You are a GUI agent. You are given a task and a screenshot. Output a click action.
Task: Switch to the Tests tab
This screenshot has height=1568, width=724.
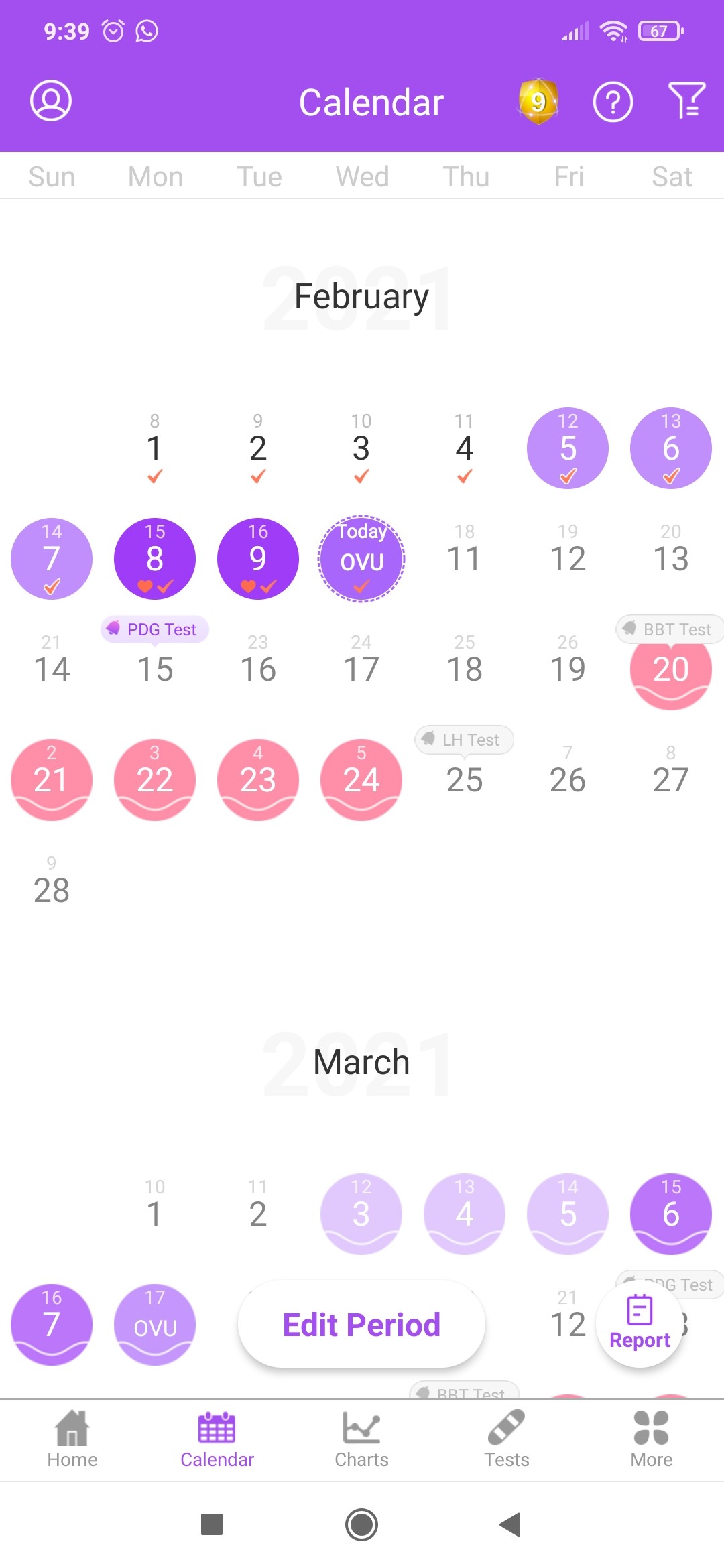tap(507, 1439)
